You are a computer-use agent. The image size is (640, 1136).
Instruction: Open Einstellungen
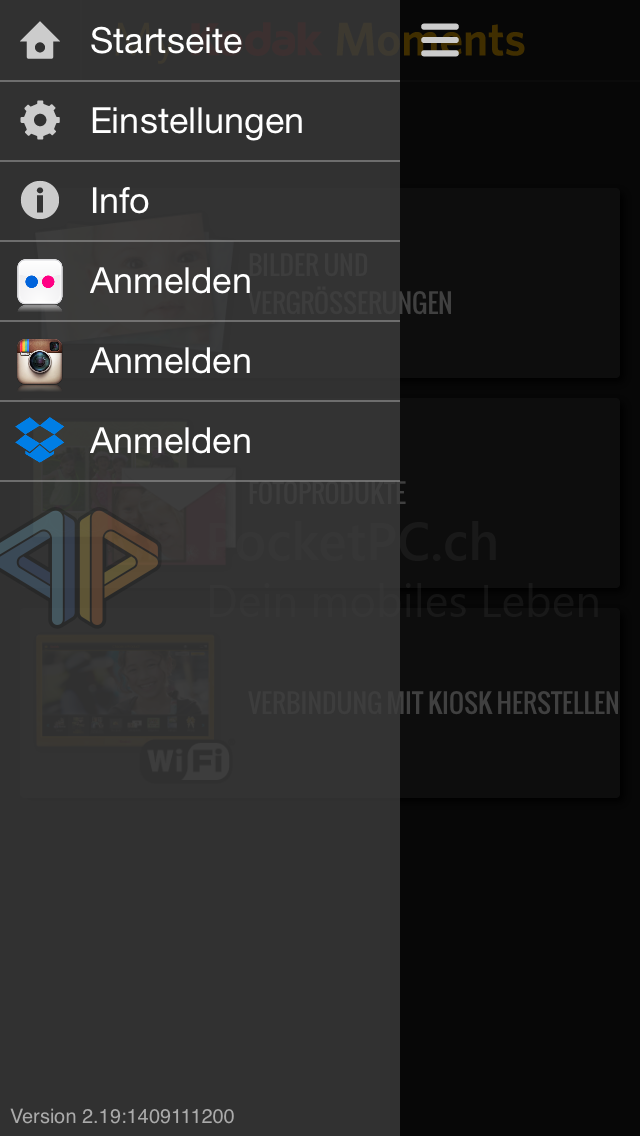pos(199,121)
